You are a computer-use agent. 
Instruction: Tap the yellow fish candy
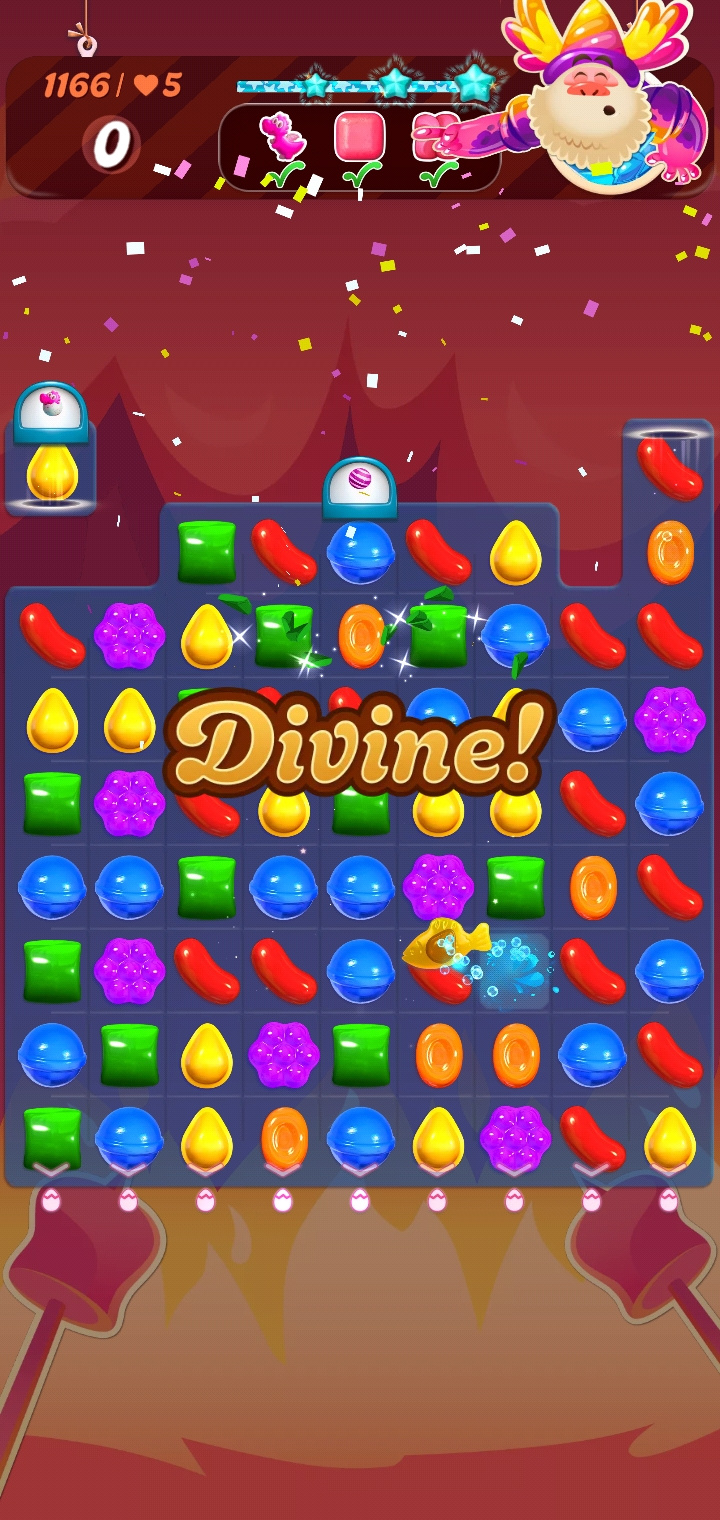444,945
